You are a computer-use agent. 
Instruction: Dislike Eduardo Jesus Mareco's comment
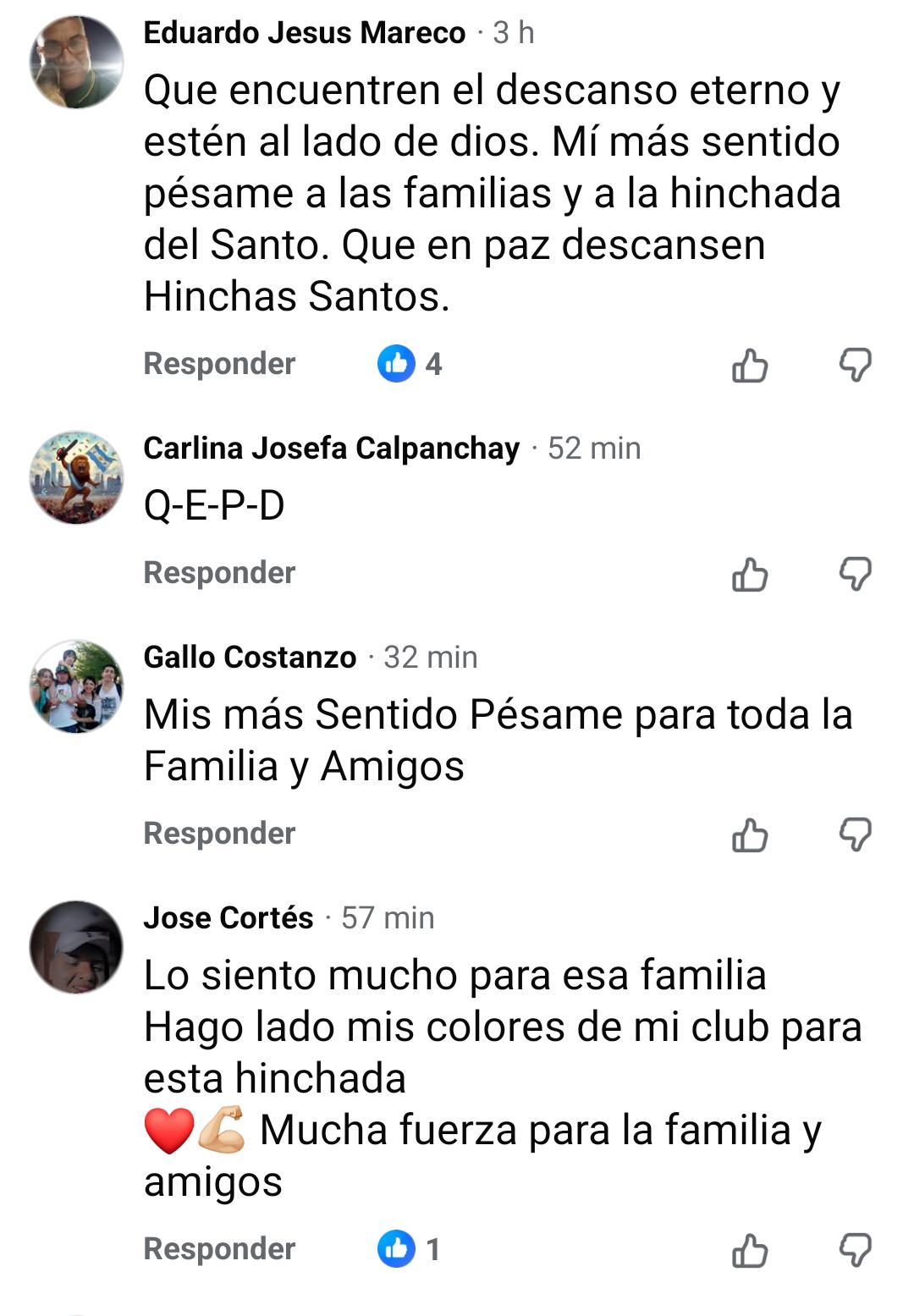tap(855, 366)
